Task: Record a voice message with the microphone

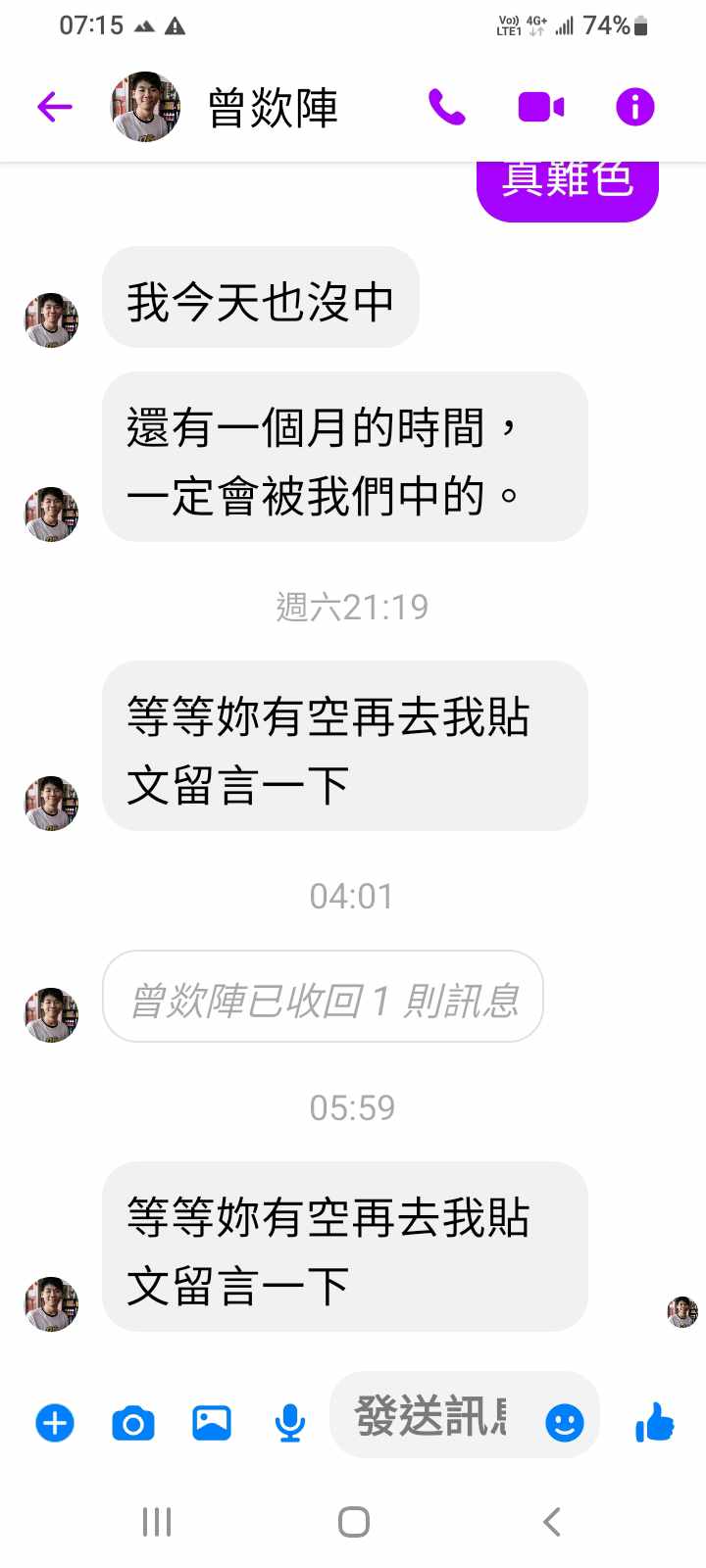Action: [x=289, y=1422]
